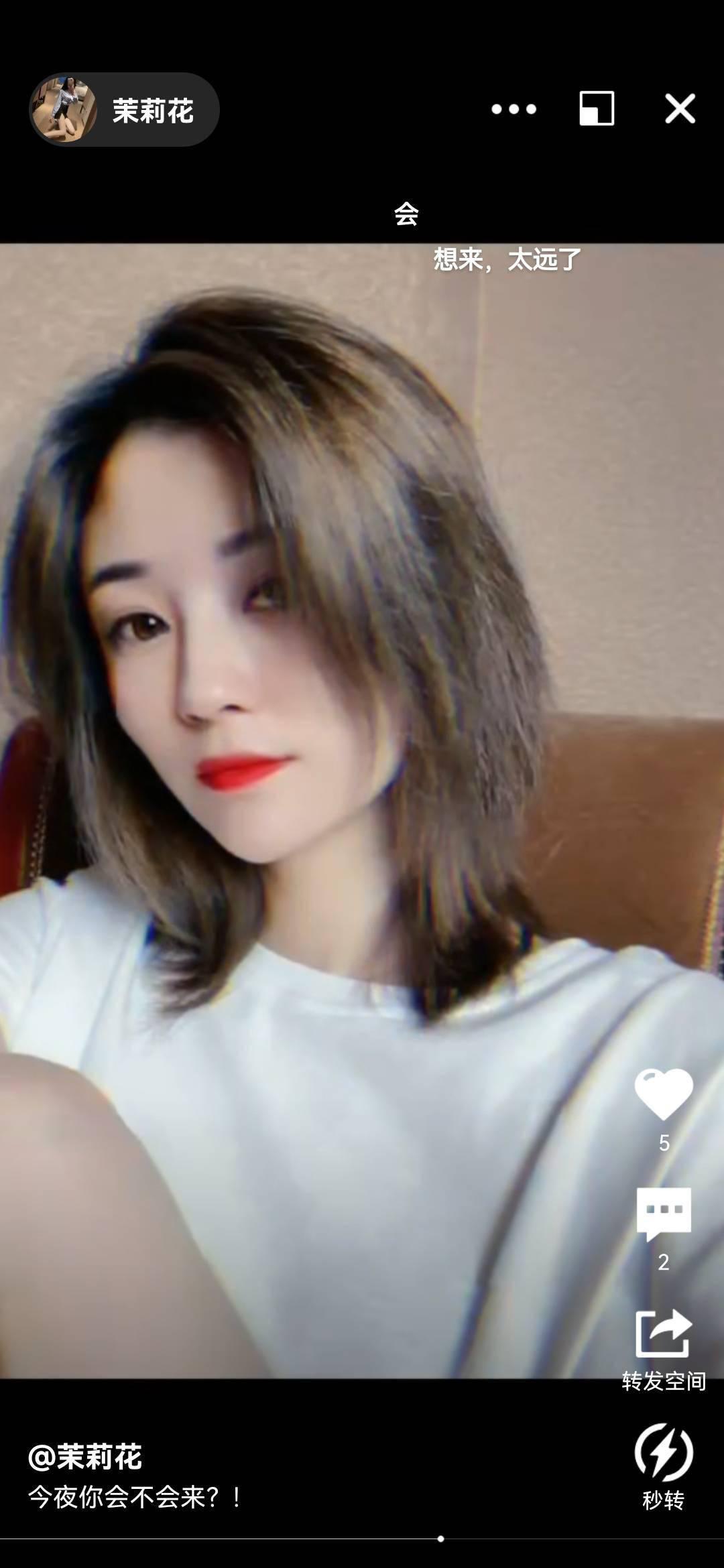
Task: Shrink video to a floating window
Action: tap(596, 109)
